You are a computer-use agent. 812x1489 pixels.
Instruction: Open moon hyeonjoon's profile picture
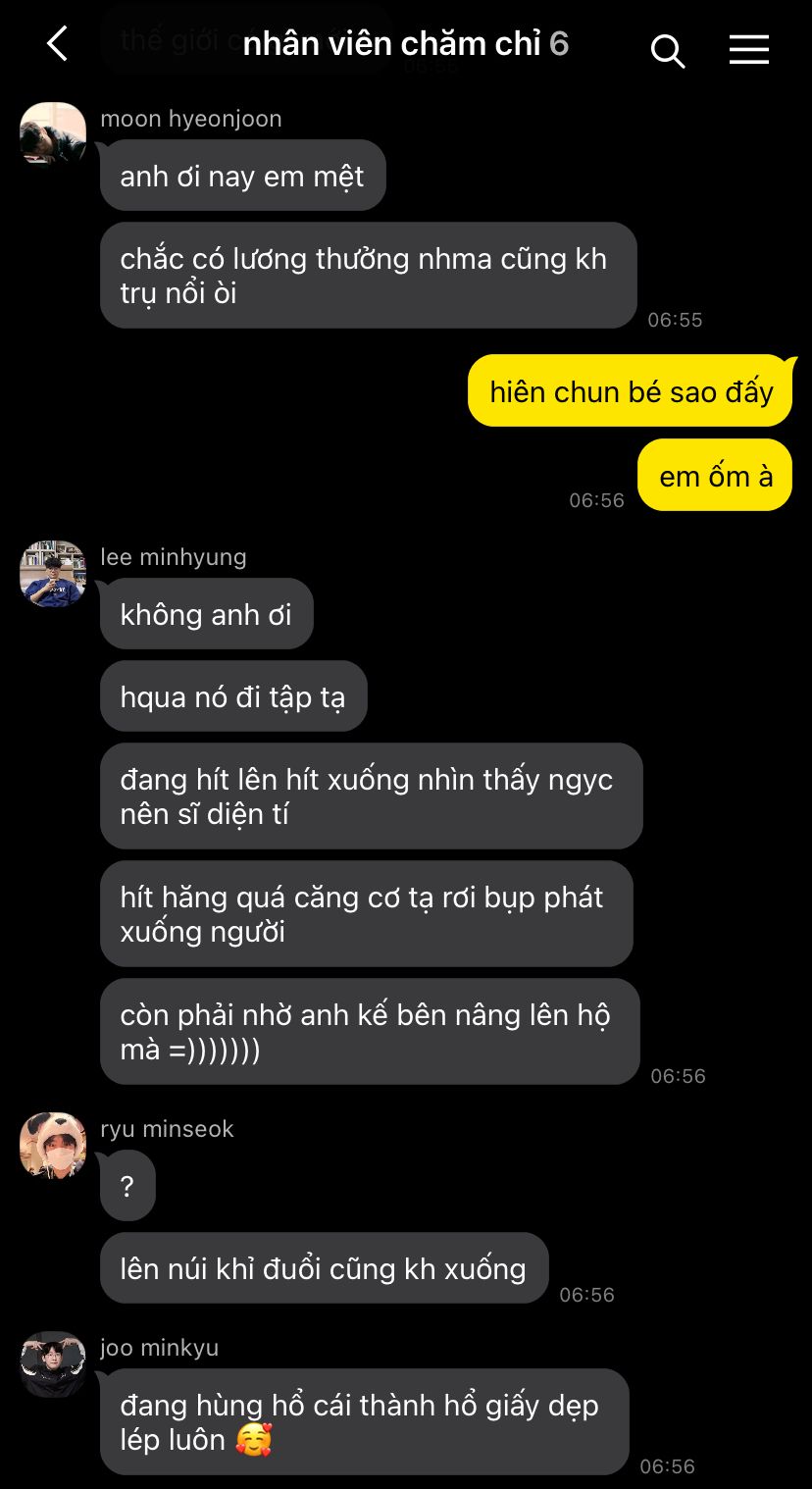tap(53, 135)
